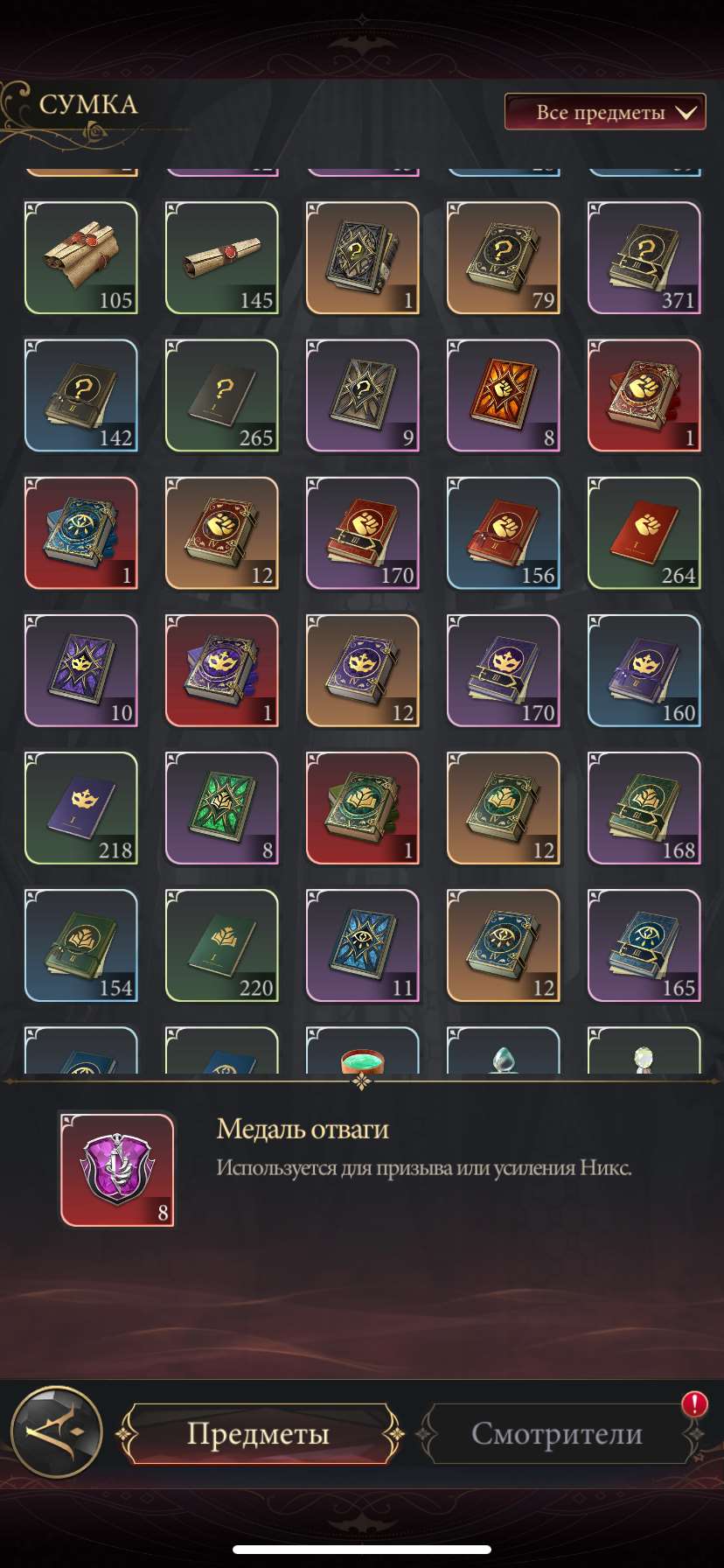This screenshot has width=724, height=1568.
Task: Select the scroll bundle with count 105
Action: coord(81,257)
